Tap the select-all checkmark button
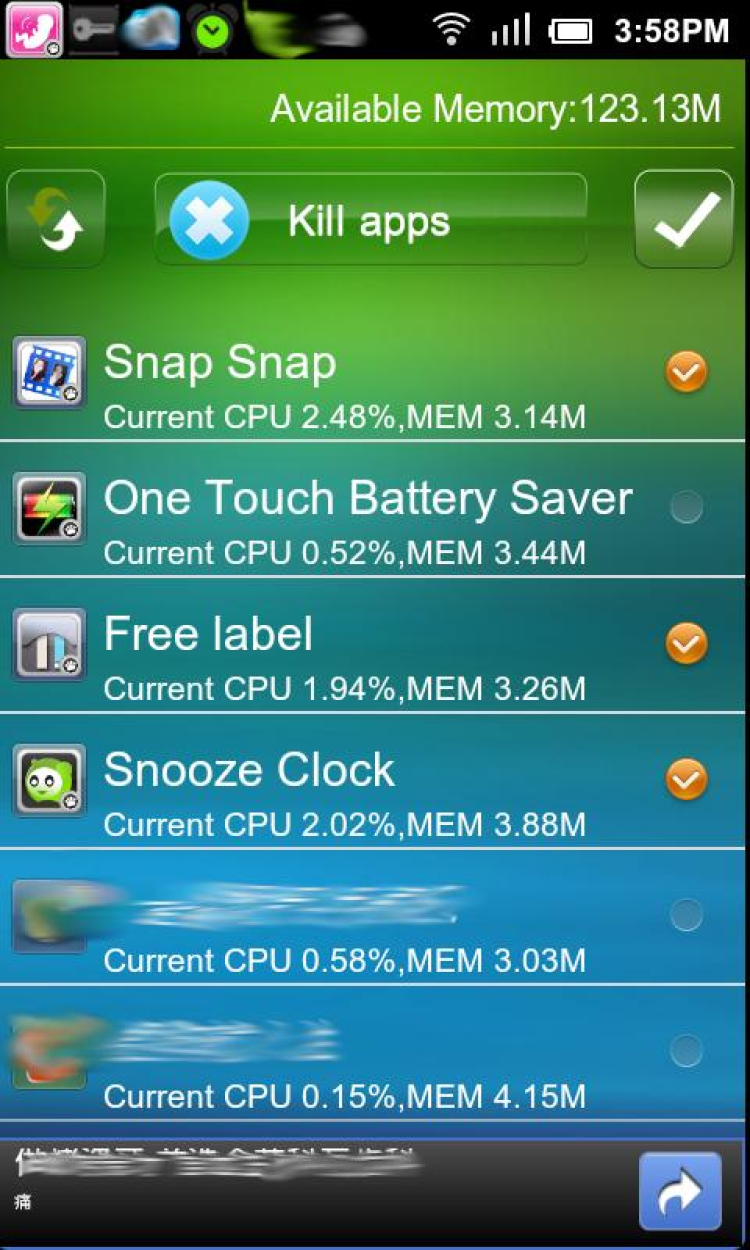Image resolution: width=750 pixels, height=1250 pixels. [x=684, y=220]
